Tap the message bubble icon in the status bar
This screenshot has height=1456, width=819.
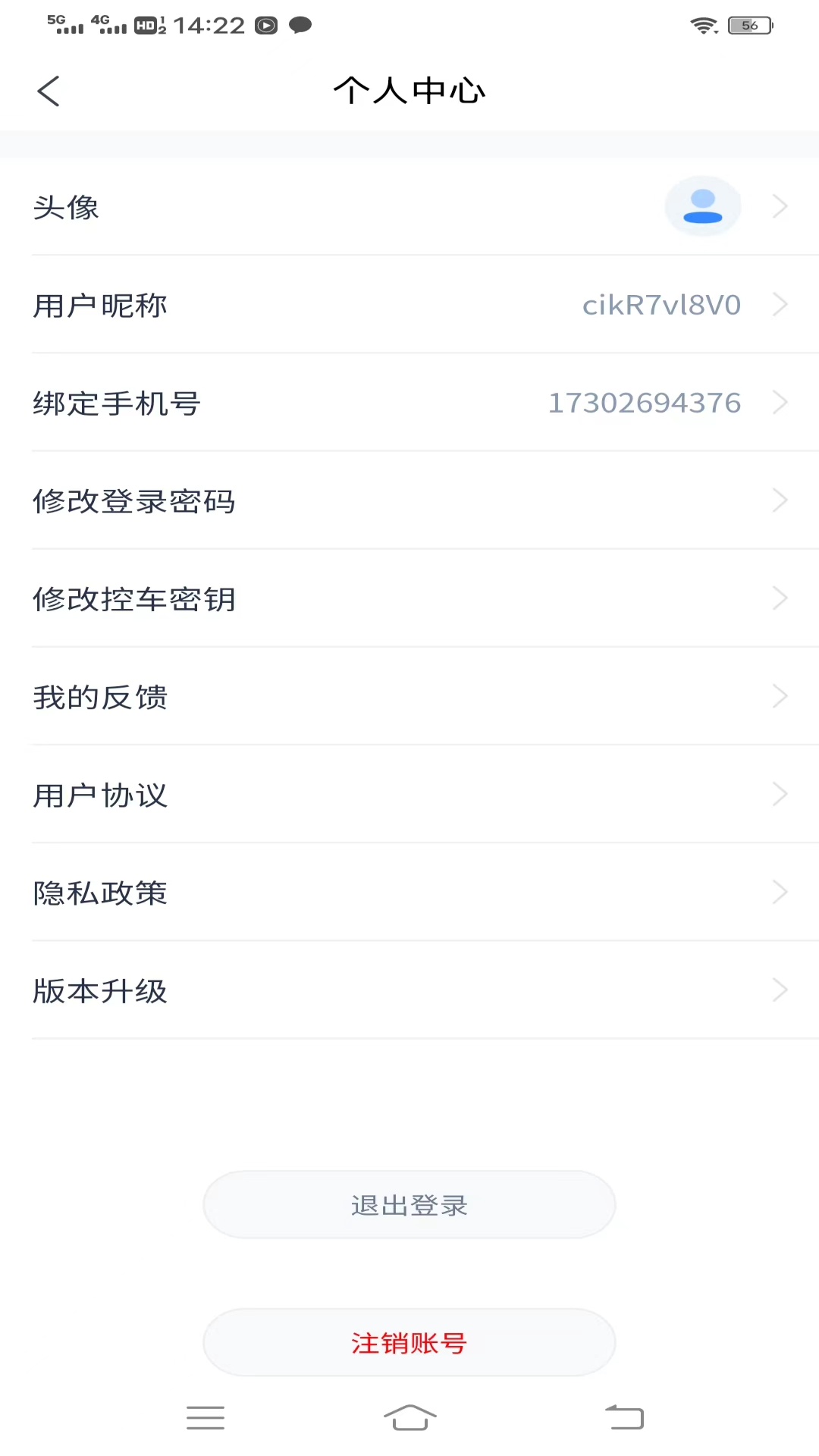[299, 25]
